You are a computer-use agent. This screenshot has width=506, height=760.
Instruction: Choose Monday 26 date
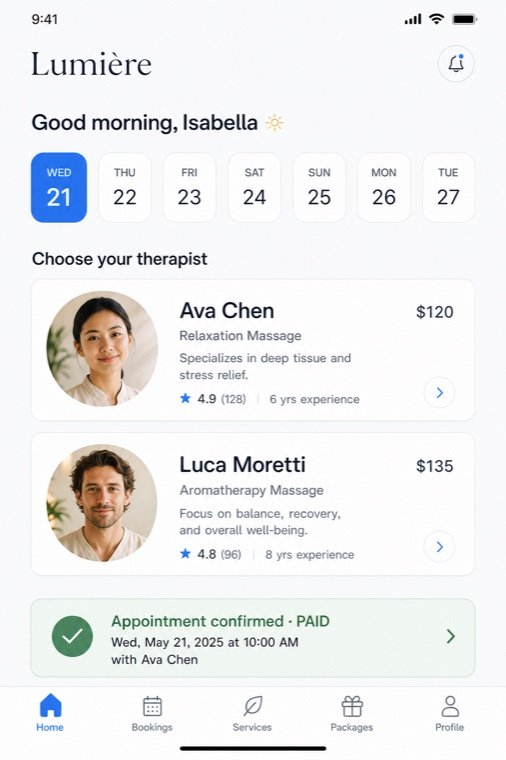tap(383, 188)
